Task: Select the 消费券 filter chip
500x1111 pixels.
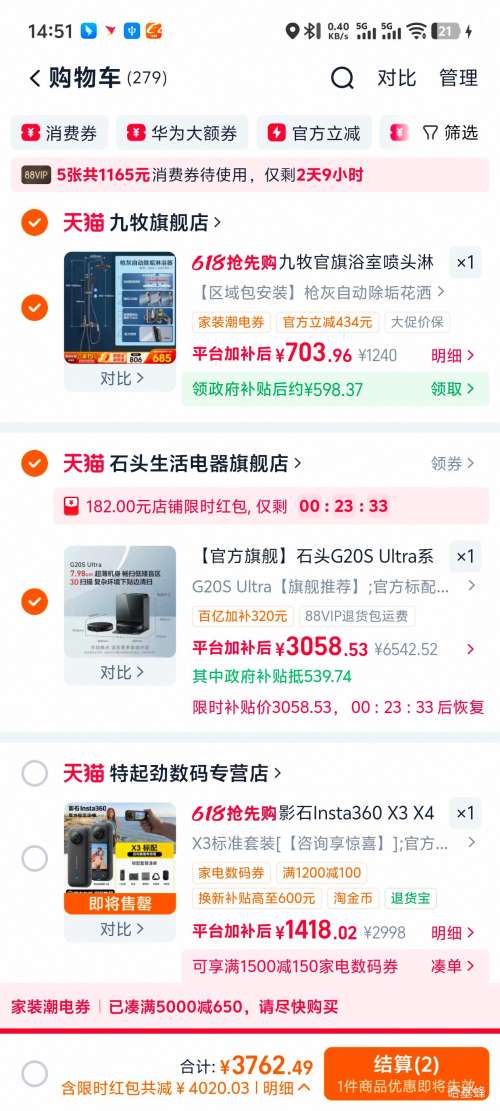Action: [59, 132]
